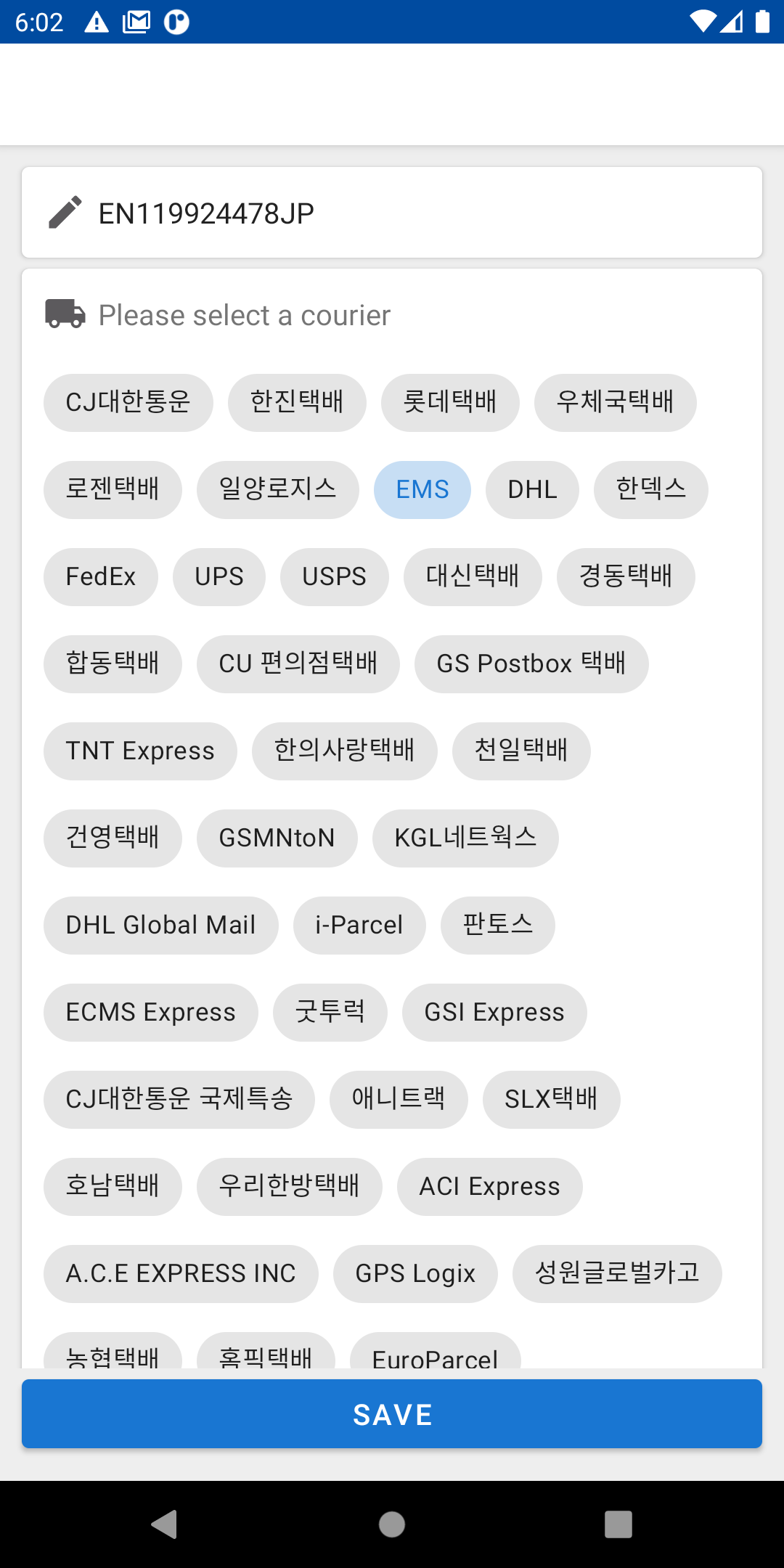Select the FedEx courier chip
This screenshot has height=1568, width=784.
coord(100,576)
